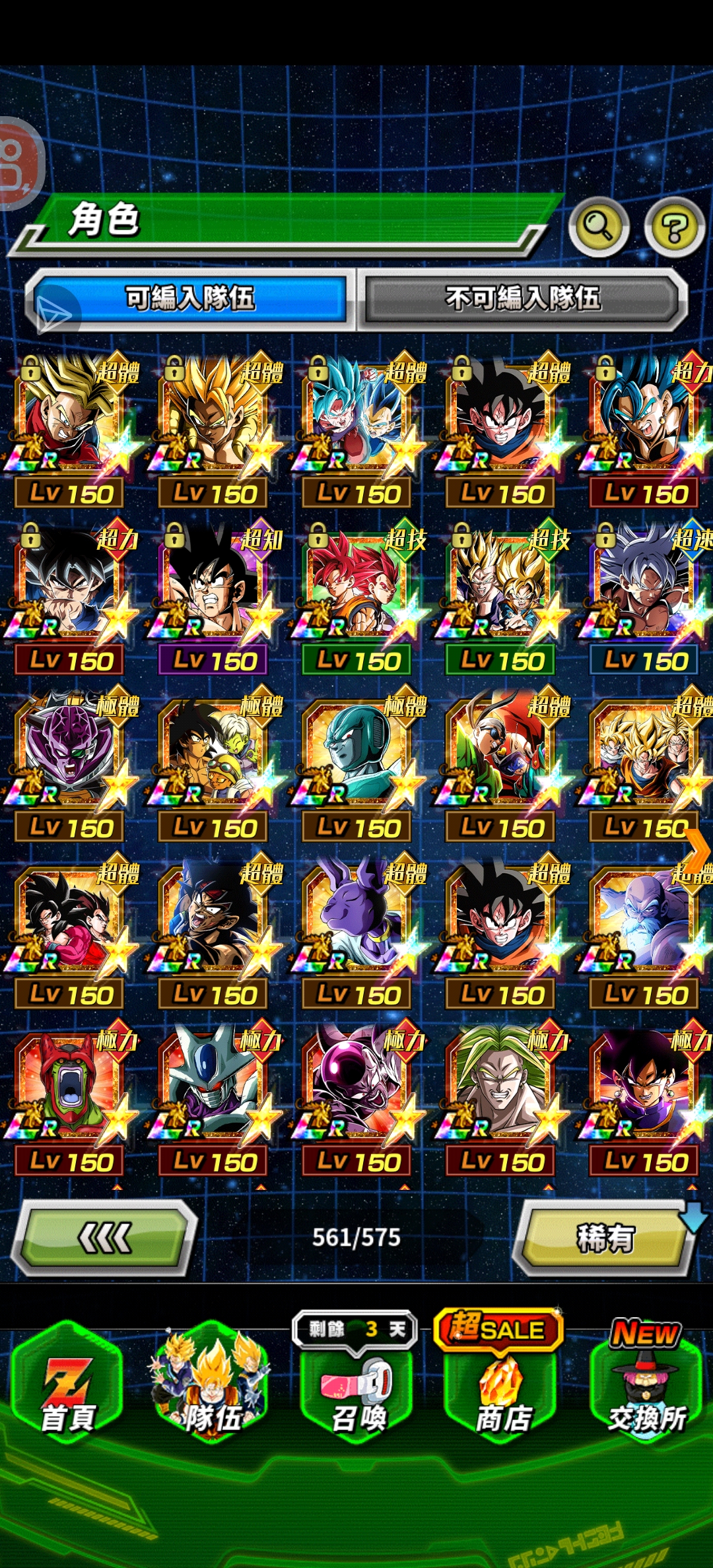Open the question mark help button
Screen dimensions: 713x1568
pyautogui.click(x=674, y=228)
